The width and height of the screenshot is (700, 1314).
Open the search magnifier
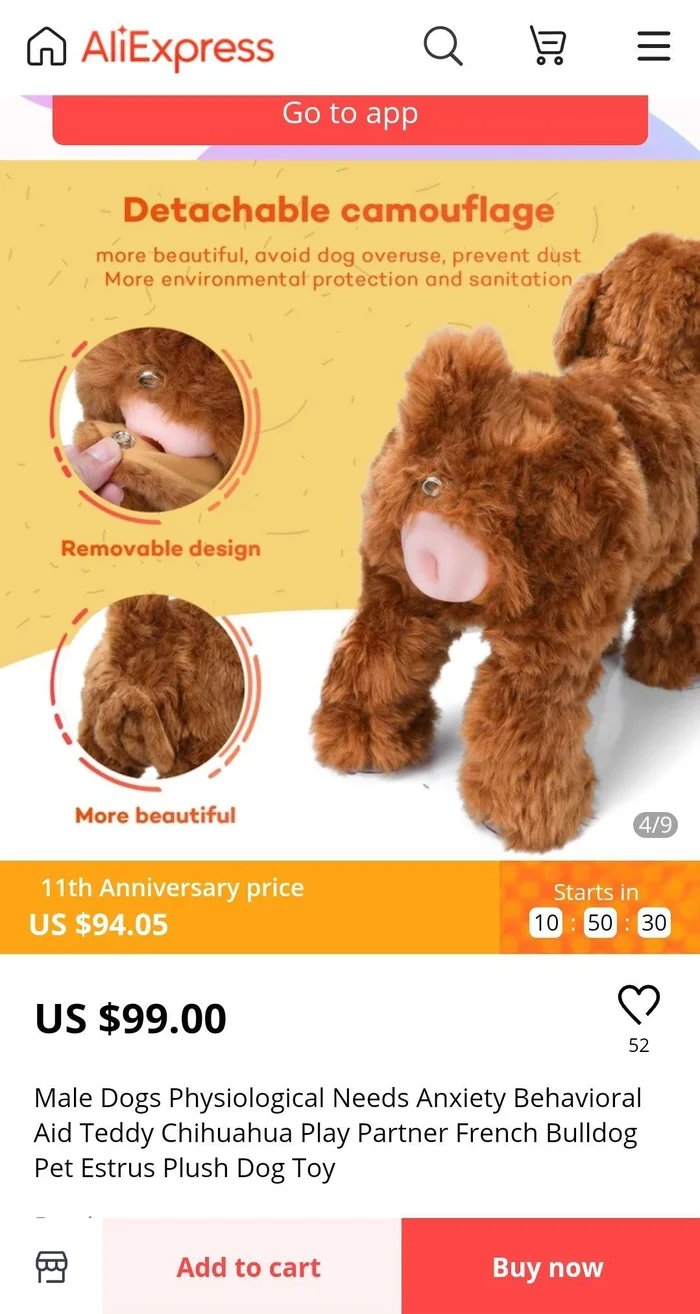[442, 46]
